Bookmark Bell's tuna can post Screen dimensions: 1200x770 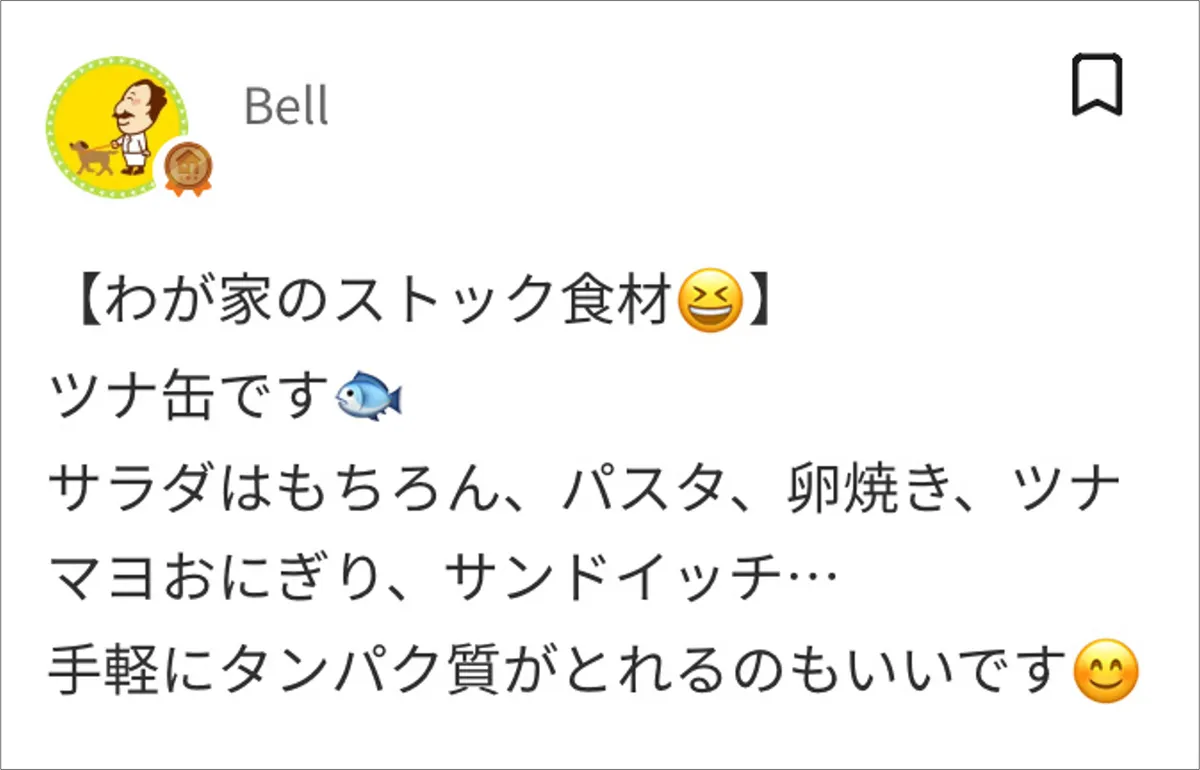pos(1097,86)
